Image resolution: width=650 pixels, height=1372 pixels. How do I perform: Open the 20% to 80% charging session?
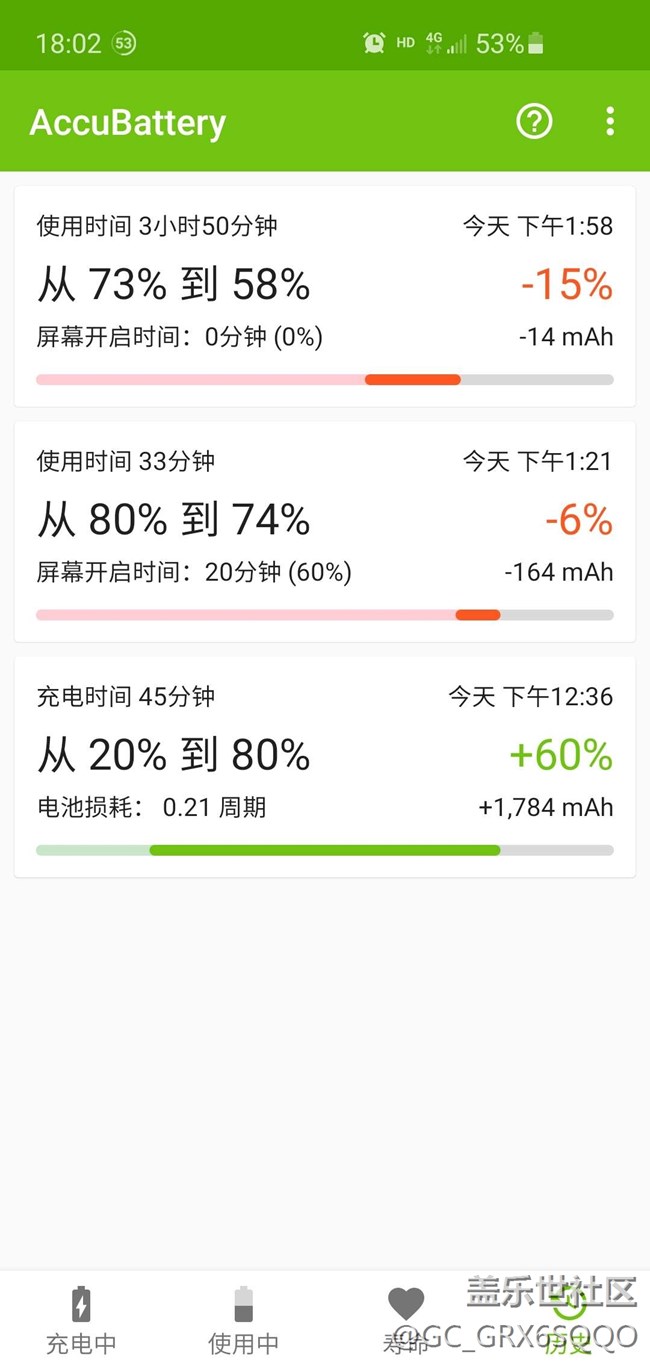(x=325, y=766)
